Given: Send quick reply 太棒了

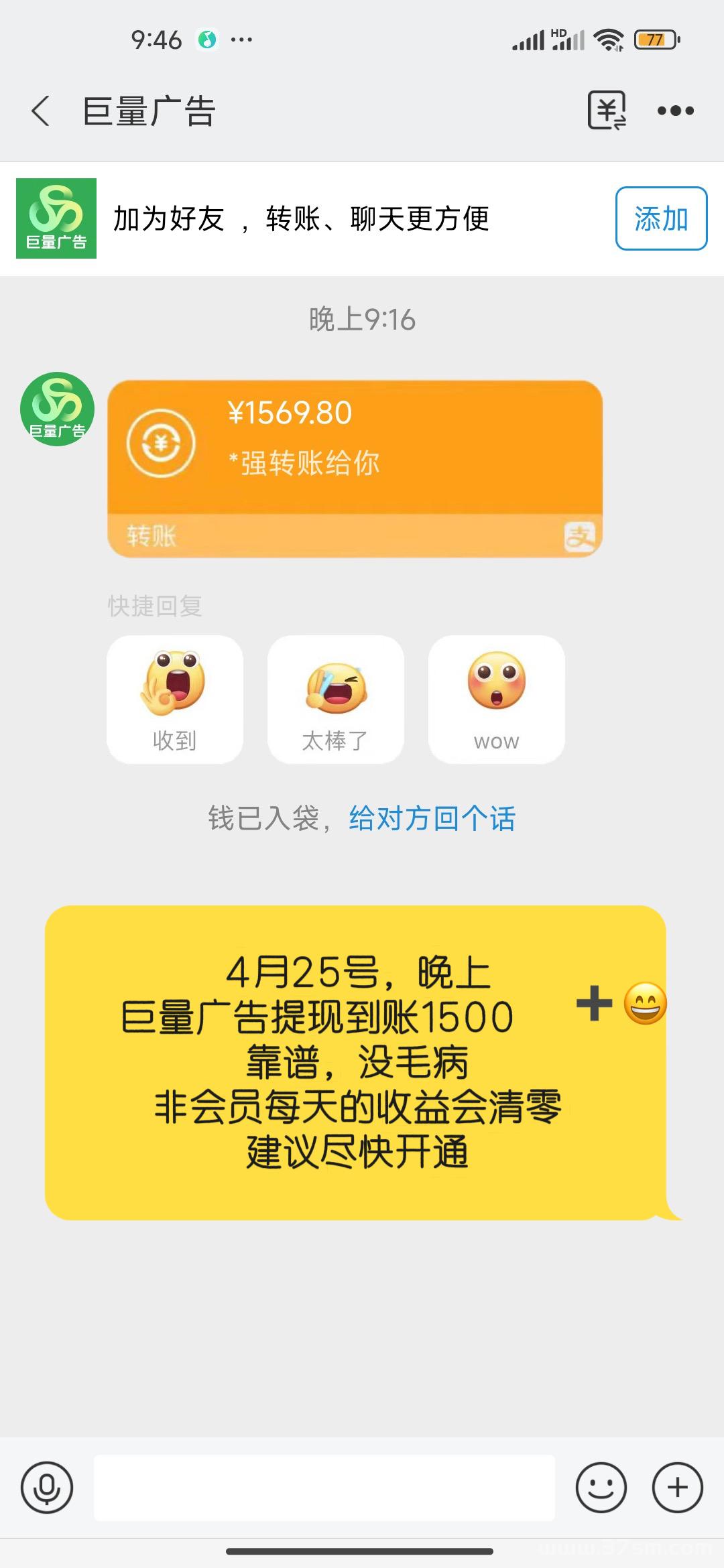Looking at the screenshot, I should [x=335, y=699].
